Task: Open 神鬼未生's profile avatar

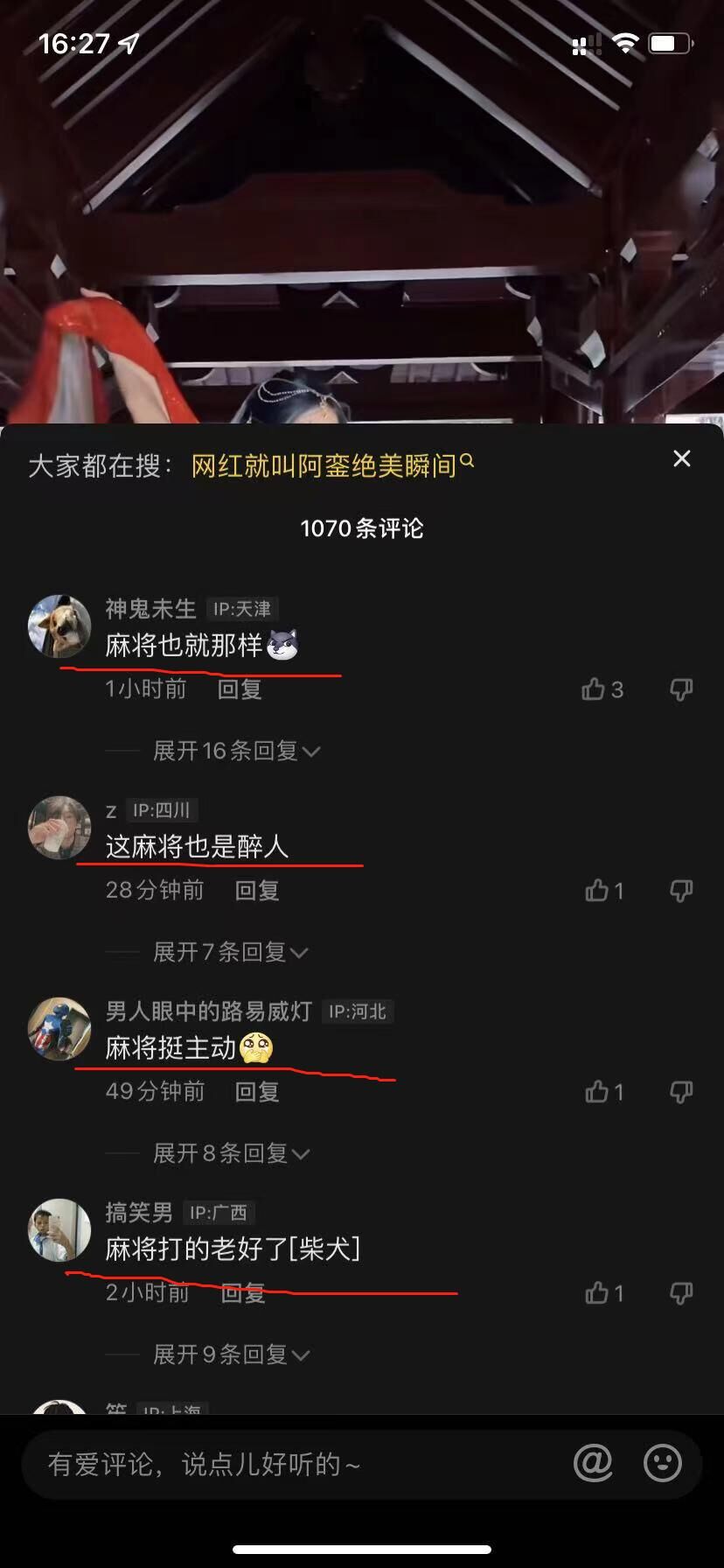Action: click(x=59, y=626)
